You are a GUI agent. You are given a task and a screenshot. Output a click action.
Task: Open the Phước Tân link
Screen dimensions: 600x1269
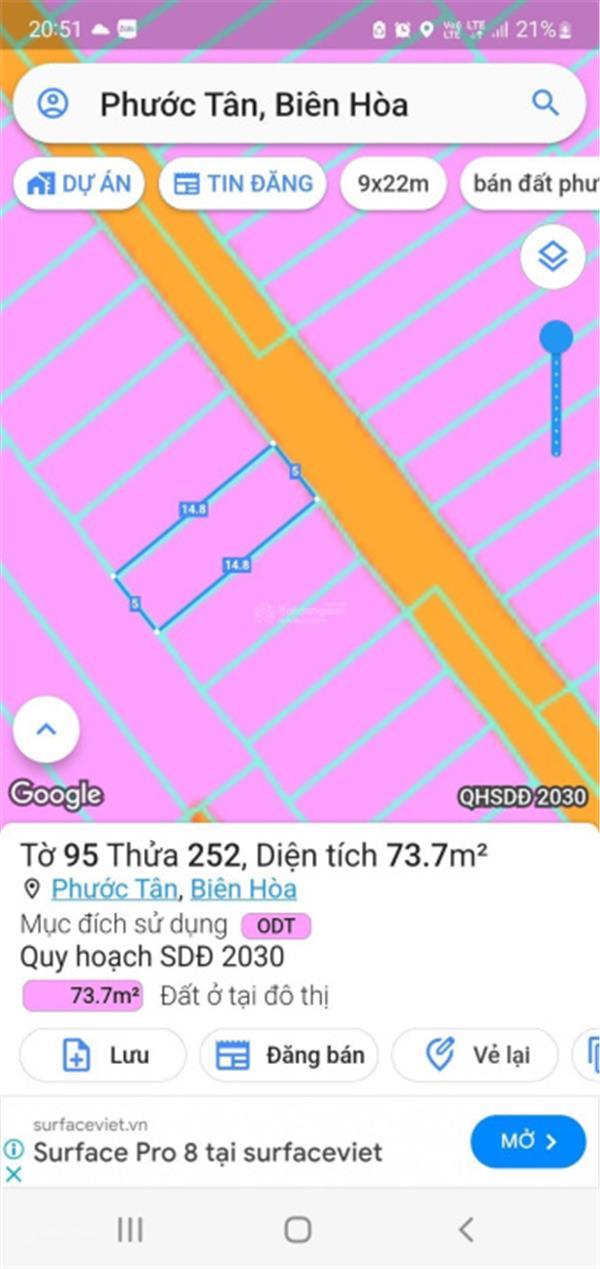(x=114, y=888)
